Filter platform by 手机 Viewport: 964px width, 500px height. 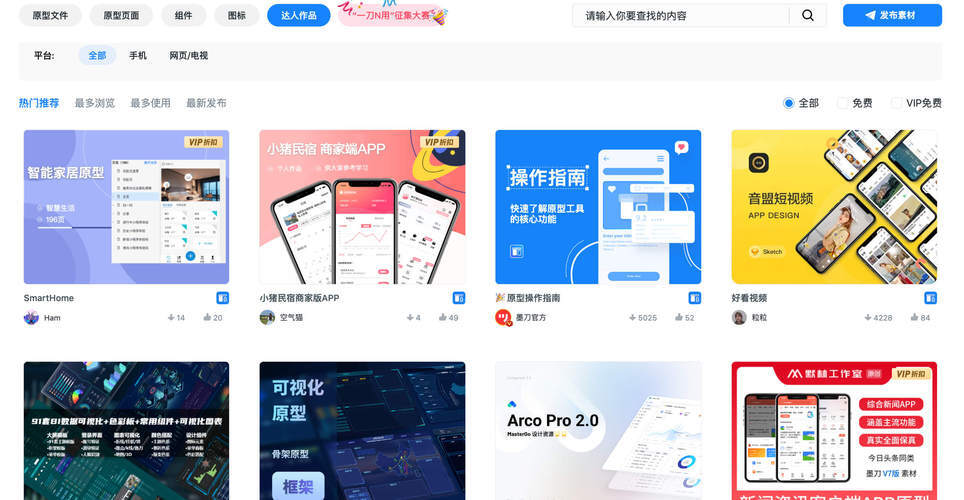(138, 56)
